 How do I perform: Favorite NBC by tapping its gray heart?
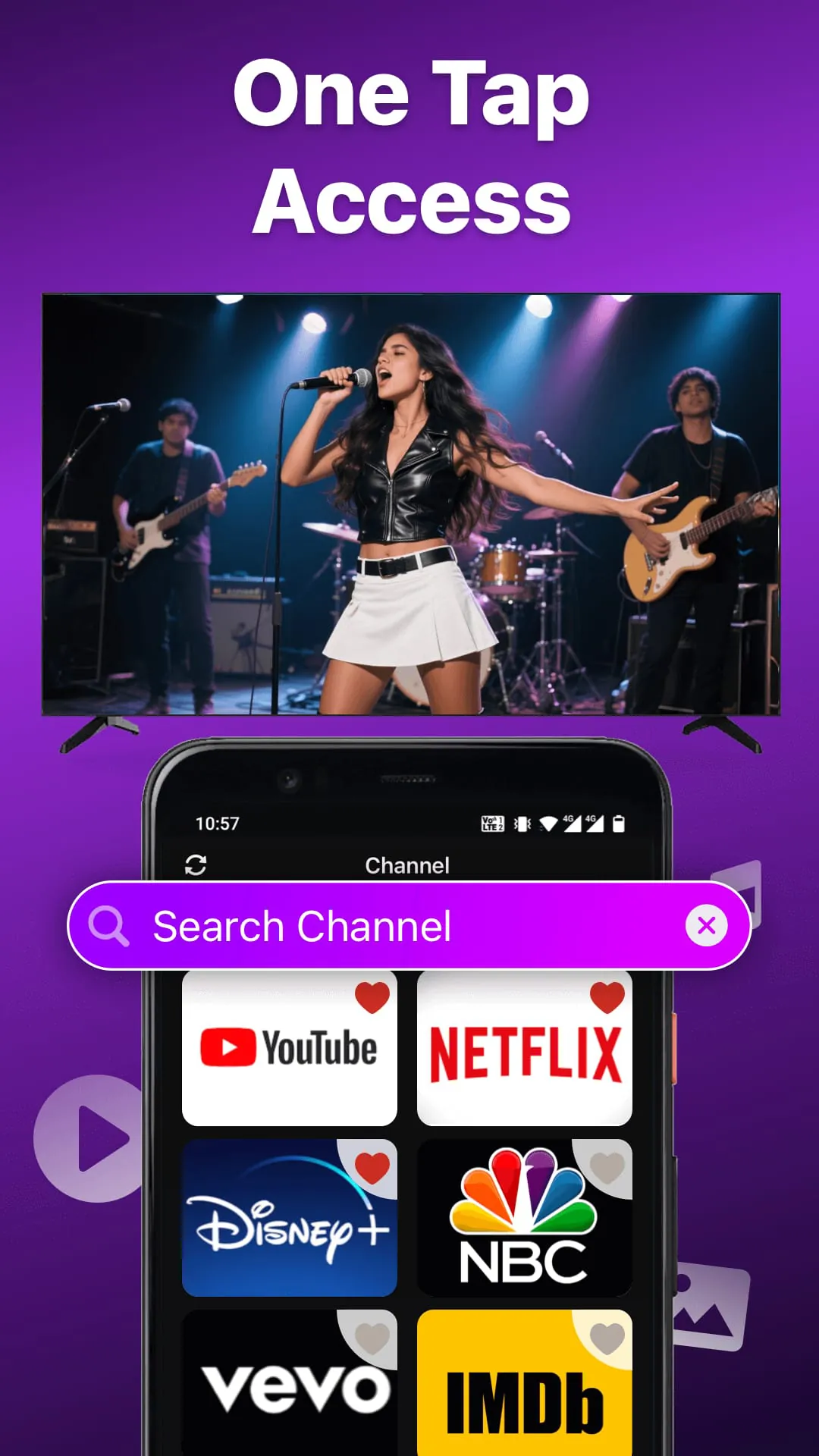click(x=604, y=1168)
